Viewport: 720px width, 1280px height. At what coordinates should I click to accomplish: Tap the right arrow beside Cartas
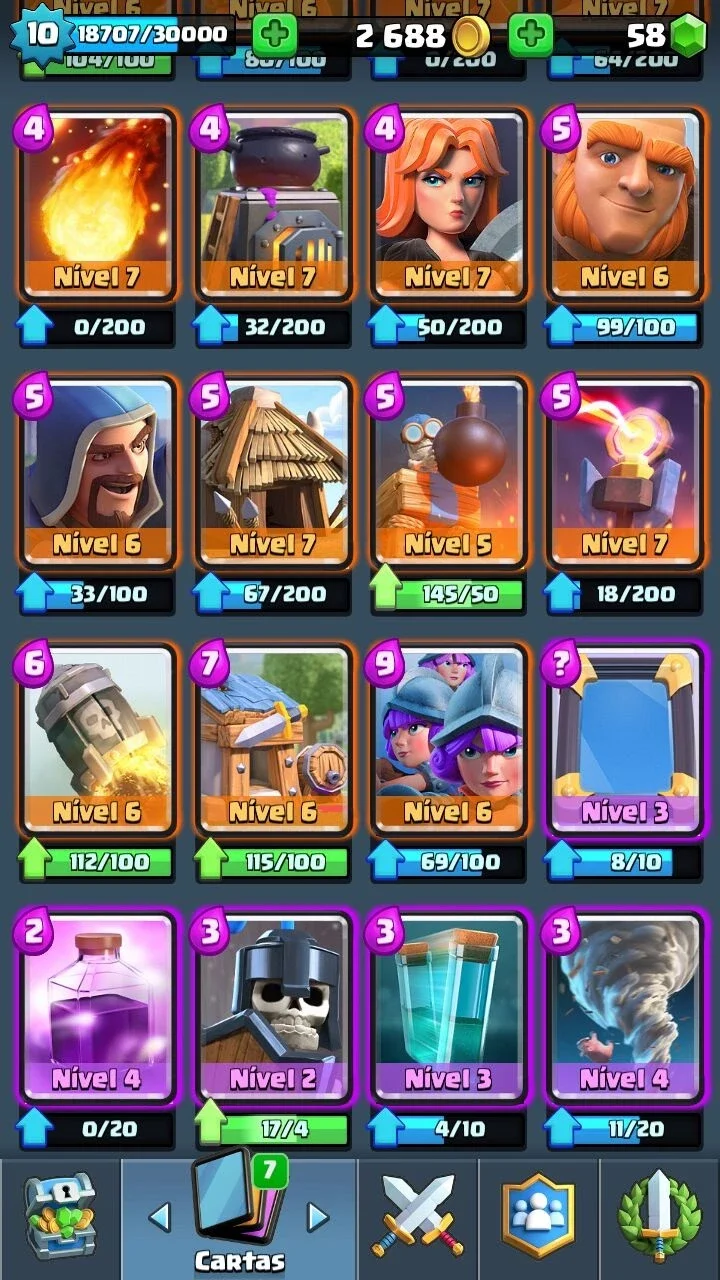coord(317,1217)
